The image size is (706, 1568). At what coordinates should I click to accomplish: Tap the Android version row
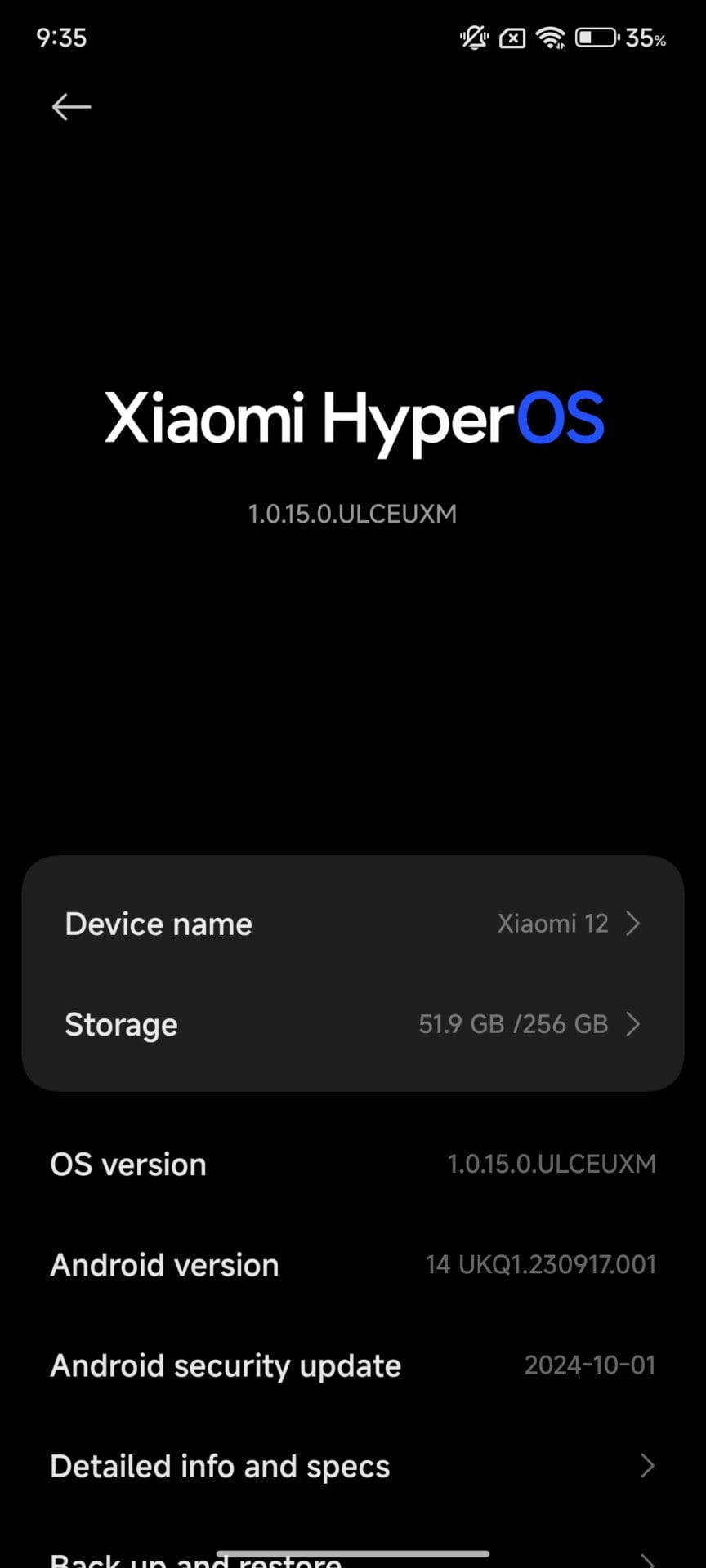click(352, 1265)
